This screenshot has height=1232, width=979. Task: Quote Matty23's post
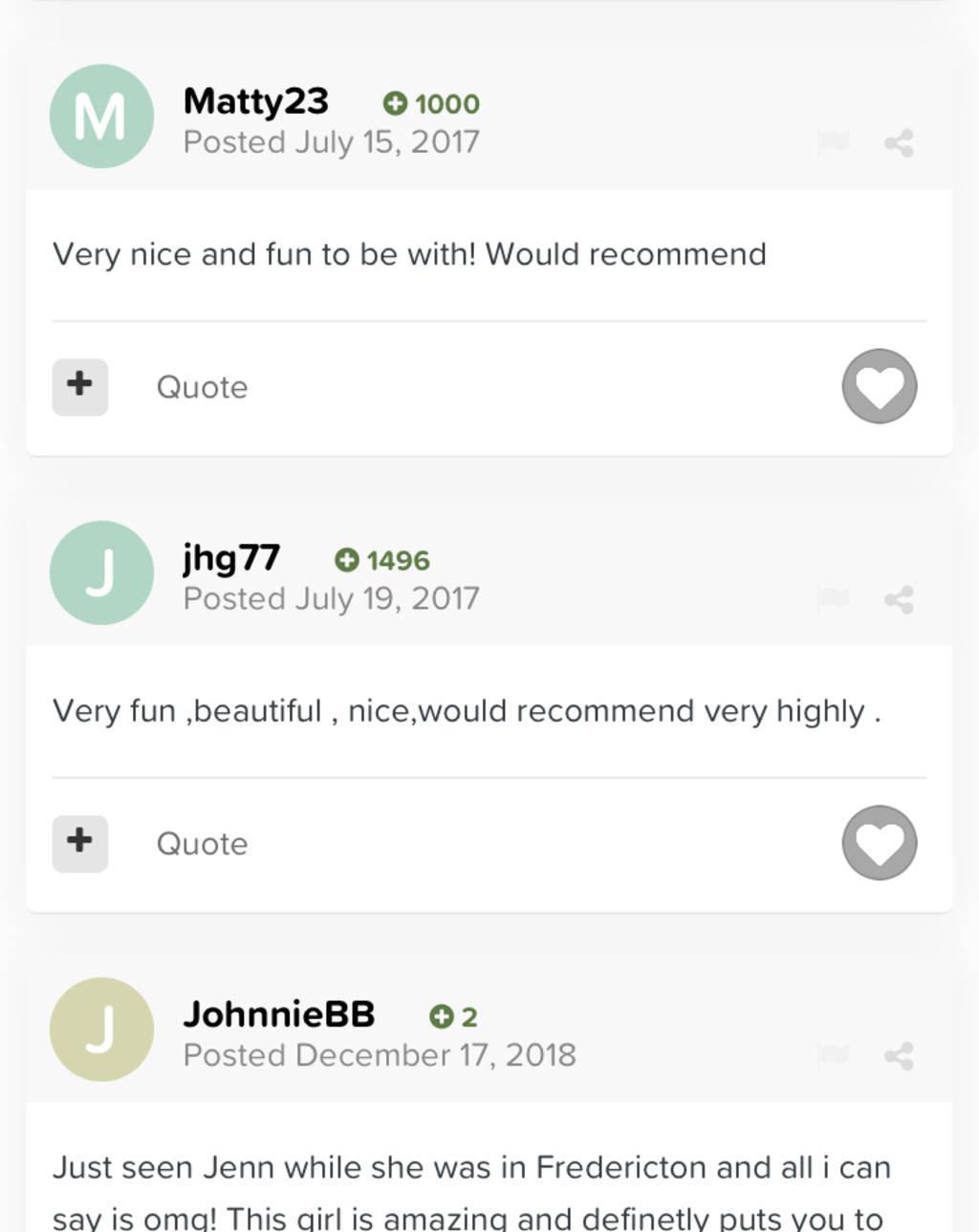click(x=202, y=387)
